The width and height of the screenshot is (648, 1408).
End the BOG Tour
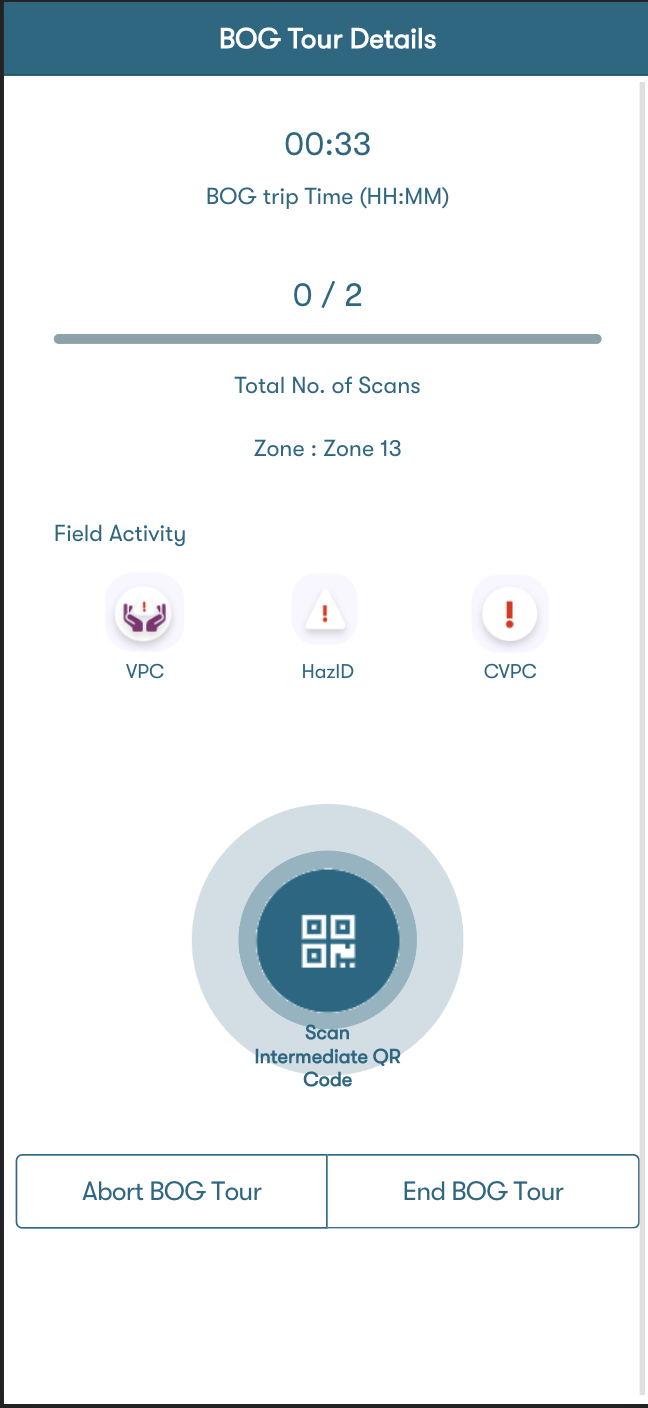tap(483, 1191)
